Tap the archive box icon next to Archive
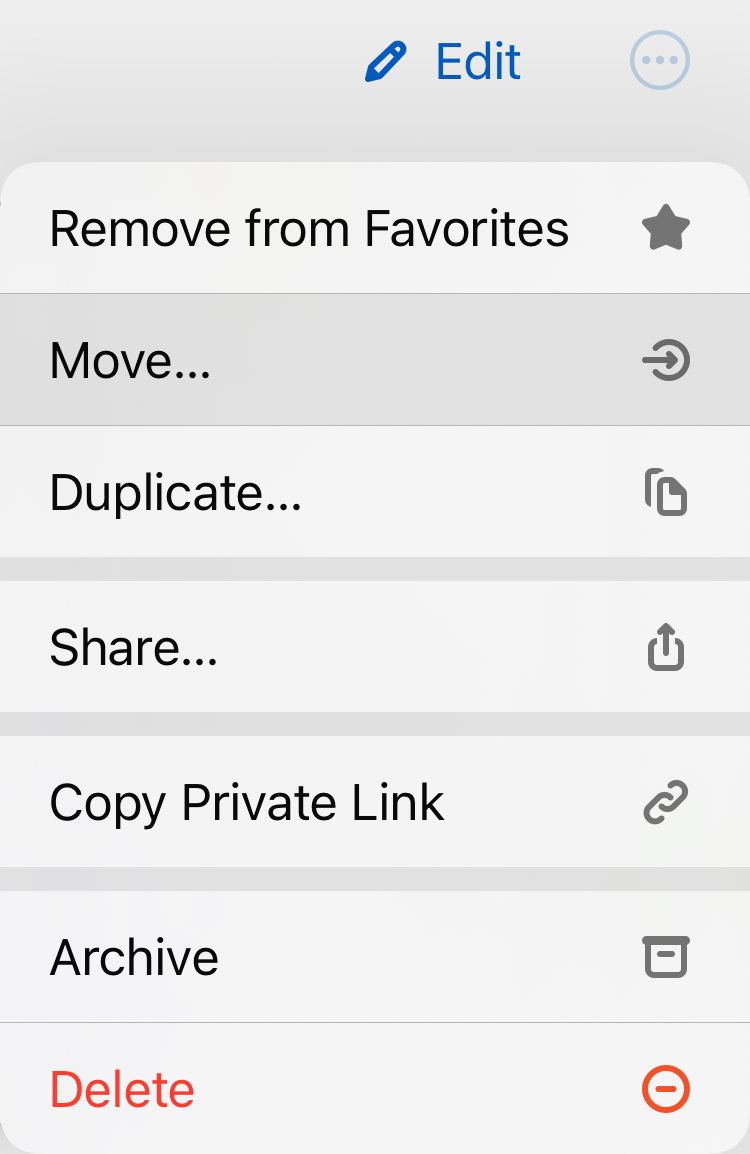Viewport: 750px width, 1154px height. [665, 956]
